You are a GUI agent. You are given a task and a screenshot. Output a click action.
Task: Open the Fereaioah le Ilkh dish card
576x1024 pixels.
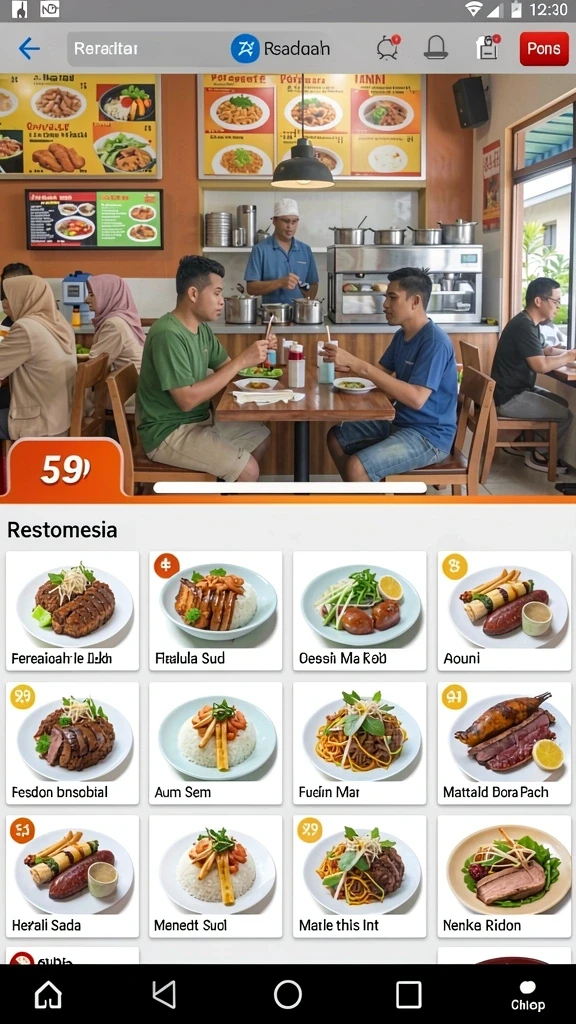click(72, 611)
